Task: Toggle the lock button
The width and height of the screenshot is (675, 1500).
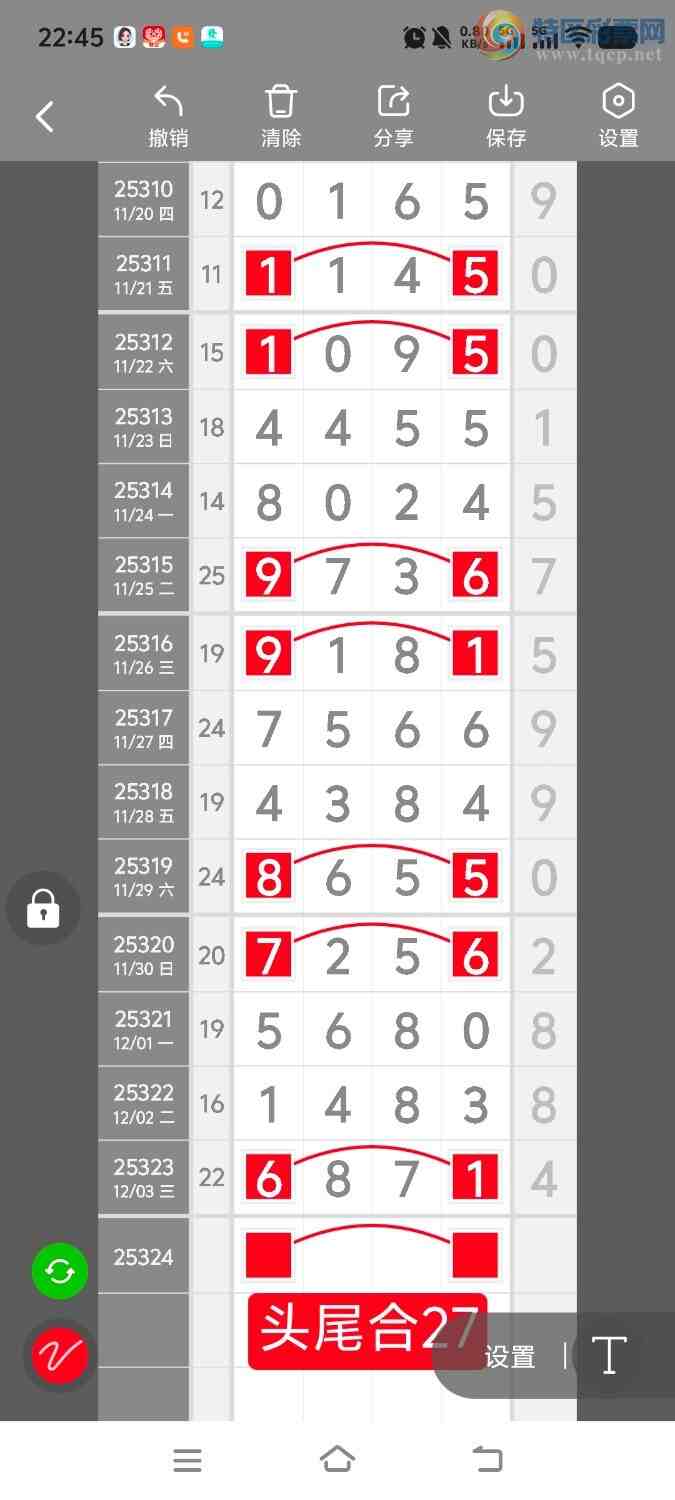Action: 43,909
